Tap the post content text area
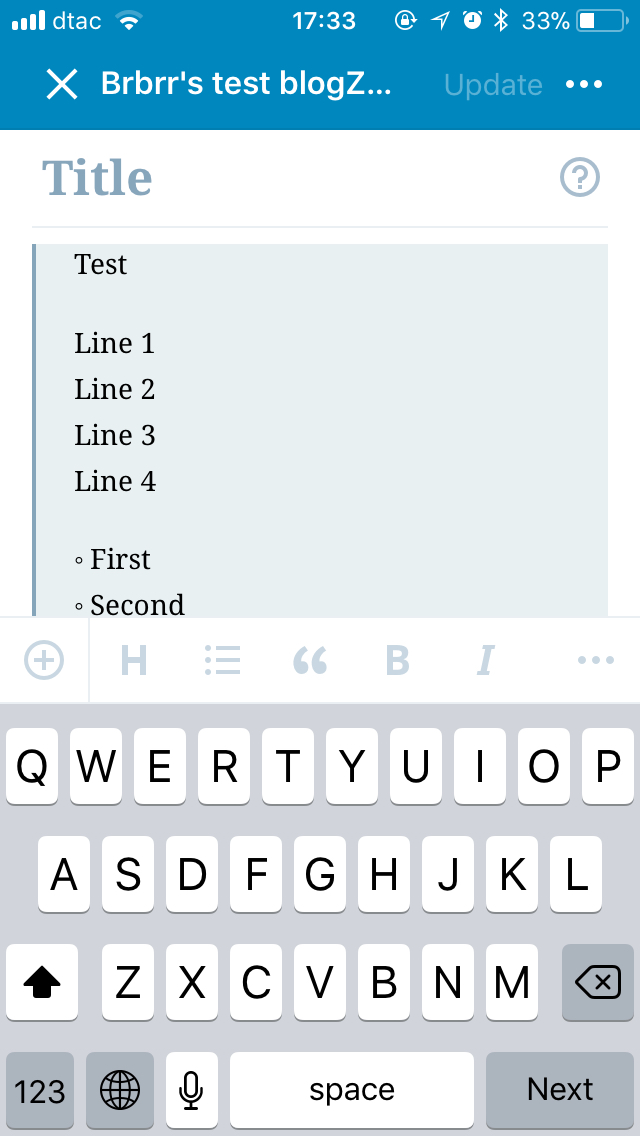 point(320,430)
